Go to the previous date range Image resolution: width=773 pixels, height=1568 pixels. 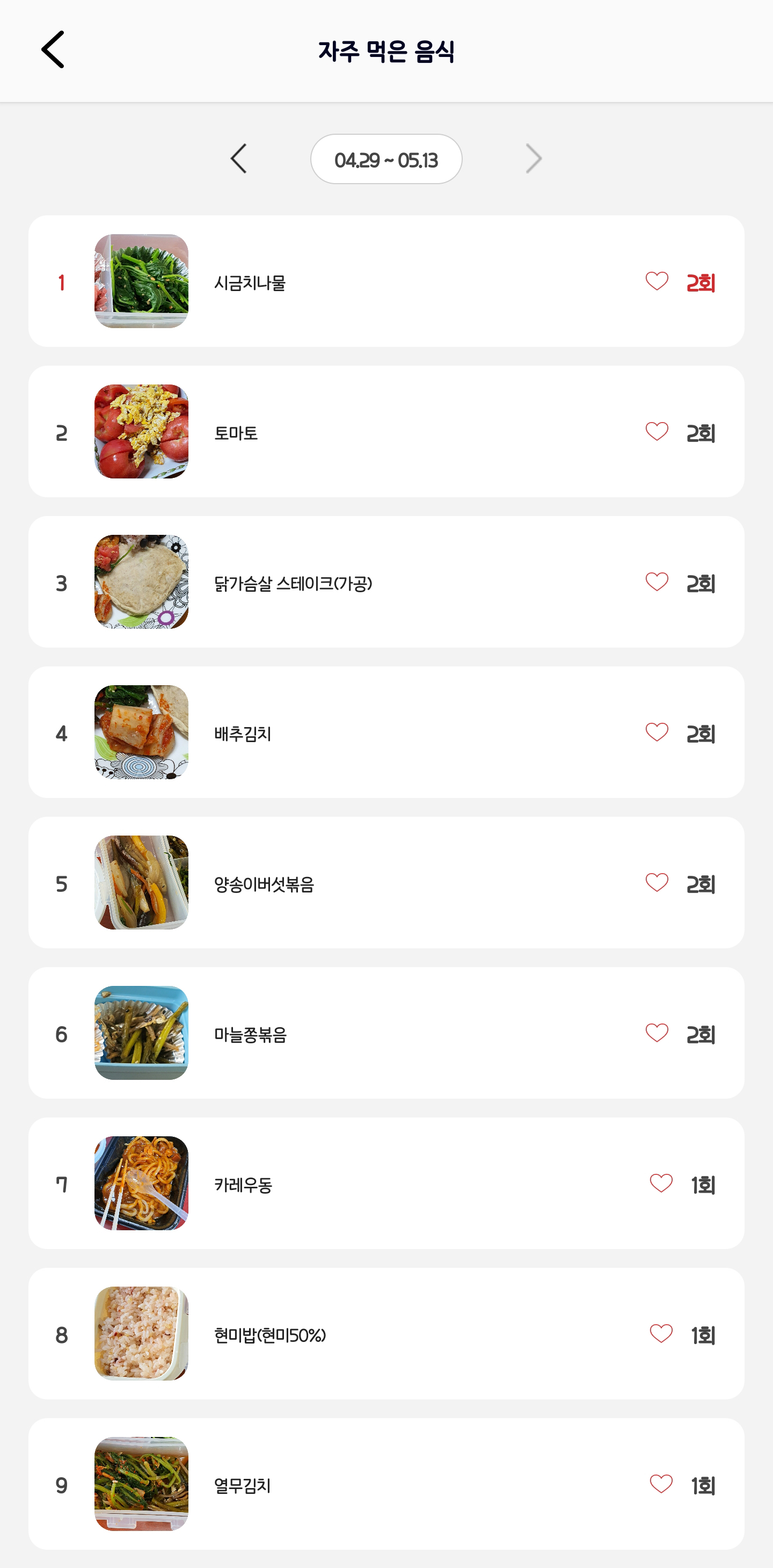pyautogui.click(x=238, y=159)
